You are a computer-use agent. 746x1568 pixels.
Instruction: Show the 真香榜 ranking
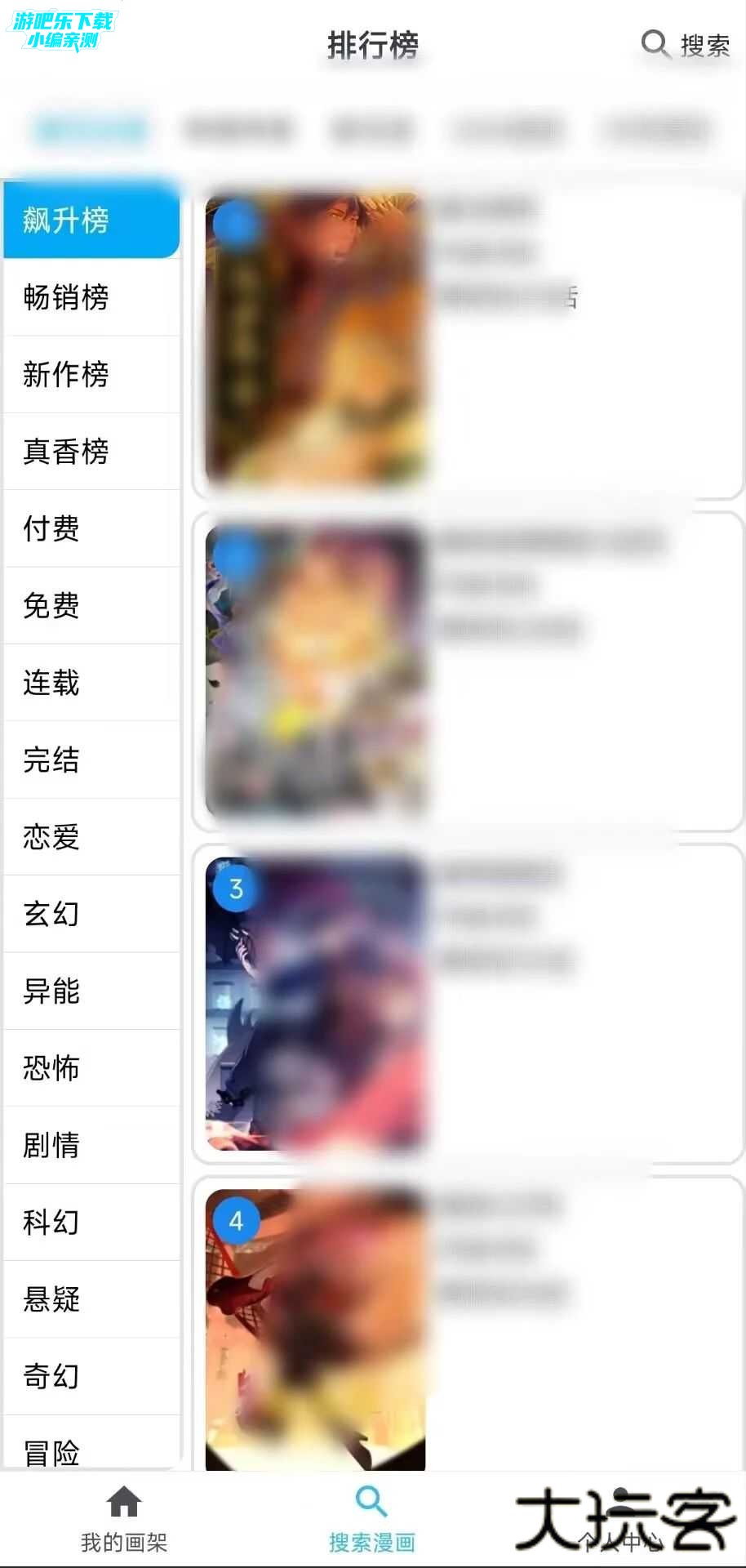[91, 451]
